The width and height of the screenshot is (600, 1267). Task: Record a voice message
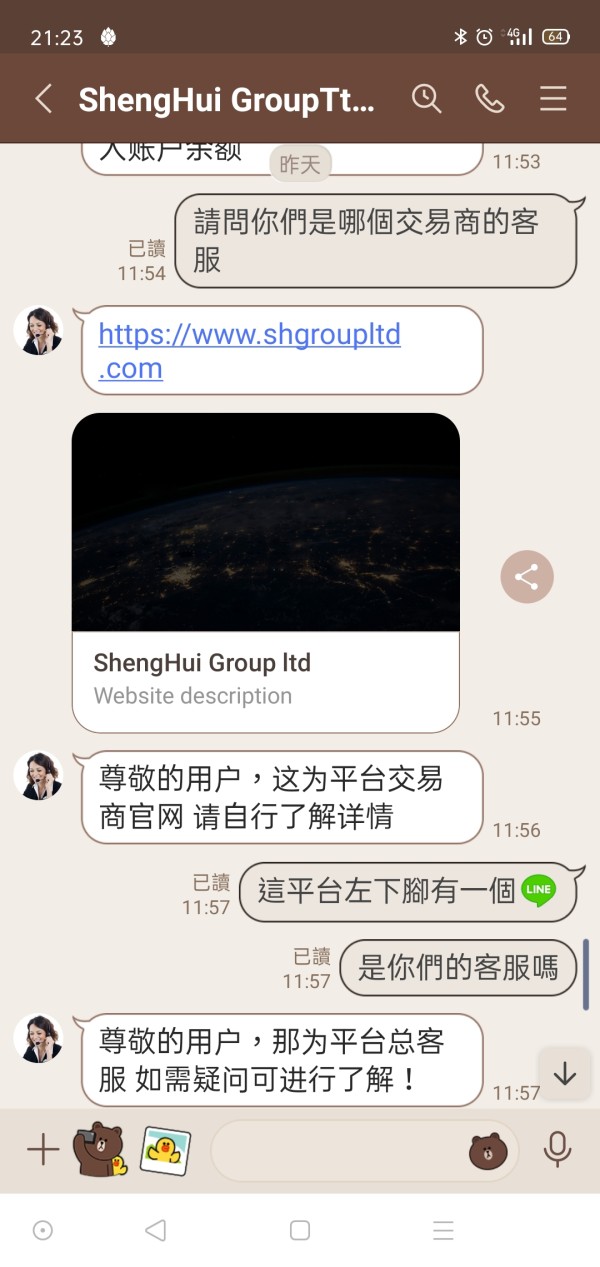(x=557, y=1150)
